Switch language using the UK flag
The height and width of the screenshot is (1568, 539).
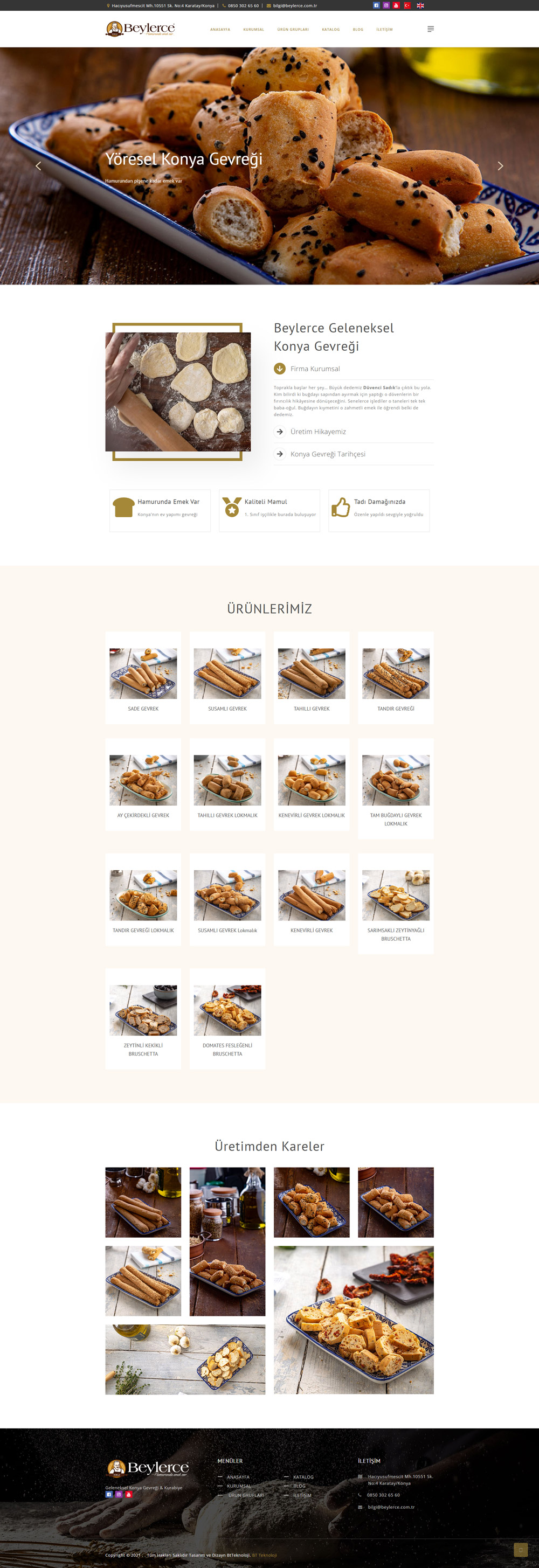pos(420,5)
